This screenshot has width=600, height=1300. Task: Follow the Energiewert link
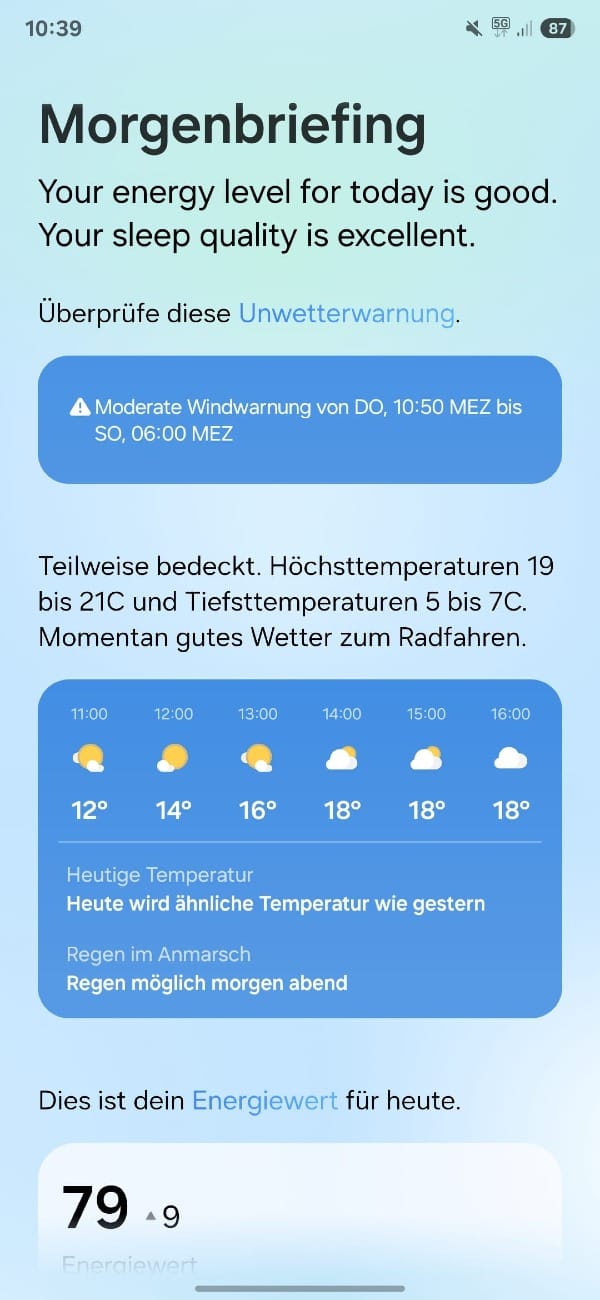[x=264, y=1101]
